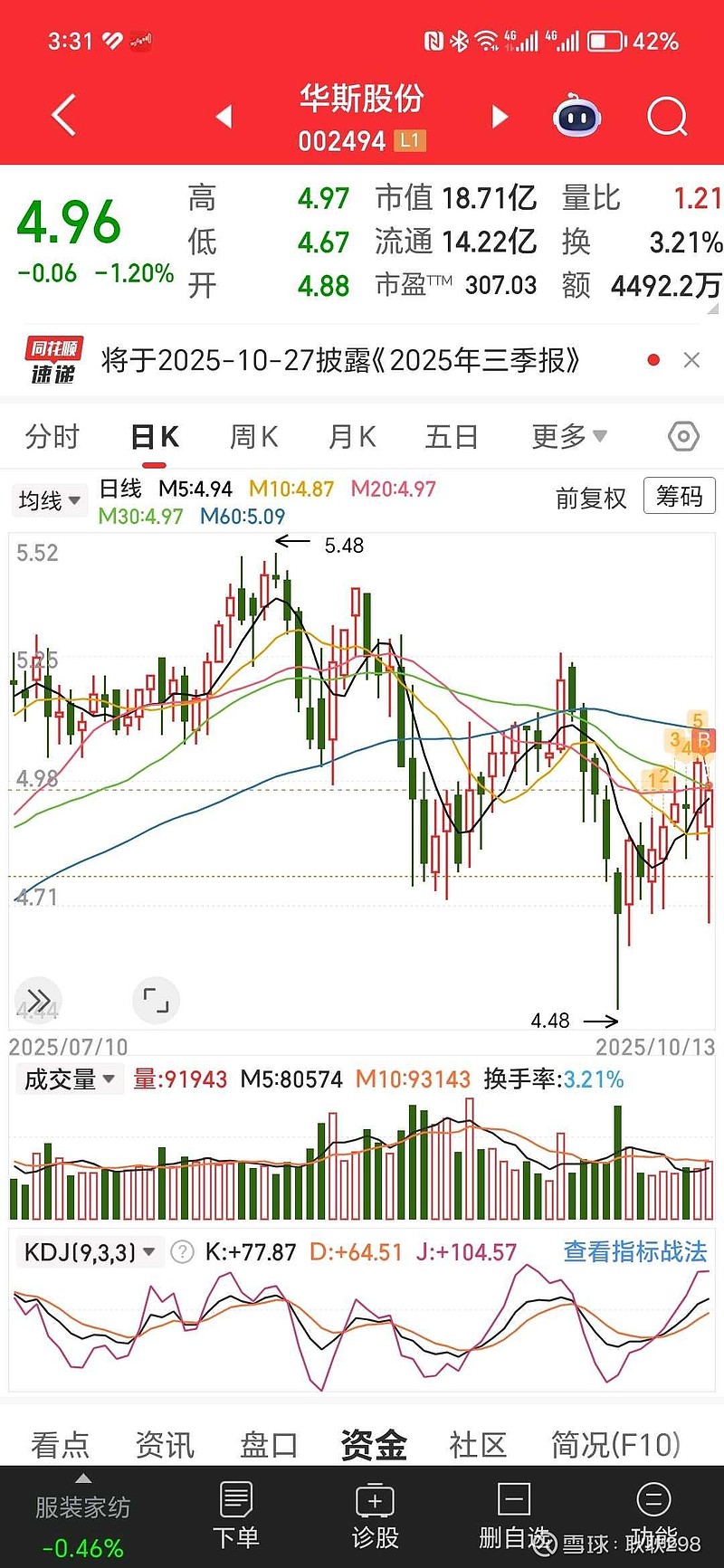Switch to the previous stock with left triangle
The image size is (724, 1568).
click(224, 117)
